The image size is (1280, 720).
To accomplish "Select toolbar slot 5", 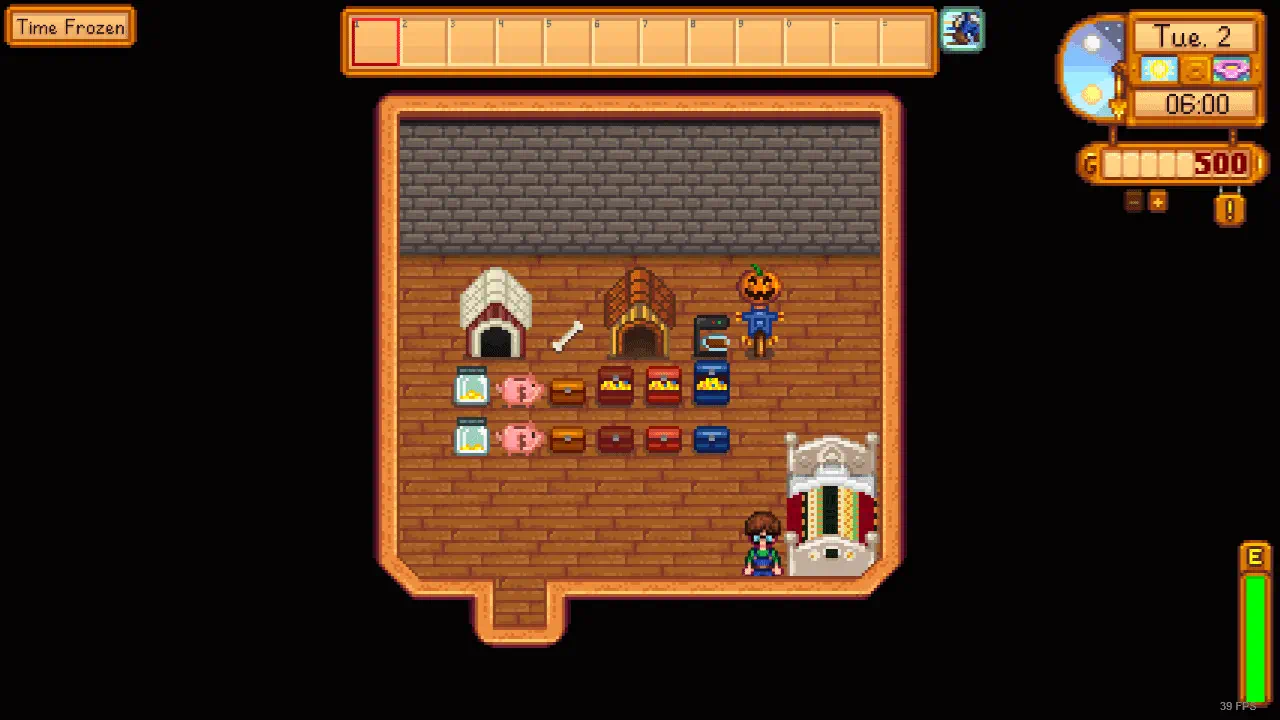I will pyautogui.click(x=568, y=42).
